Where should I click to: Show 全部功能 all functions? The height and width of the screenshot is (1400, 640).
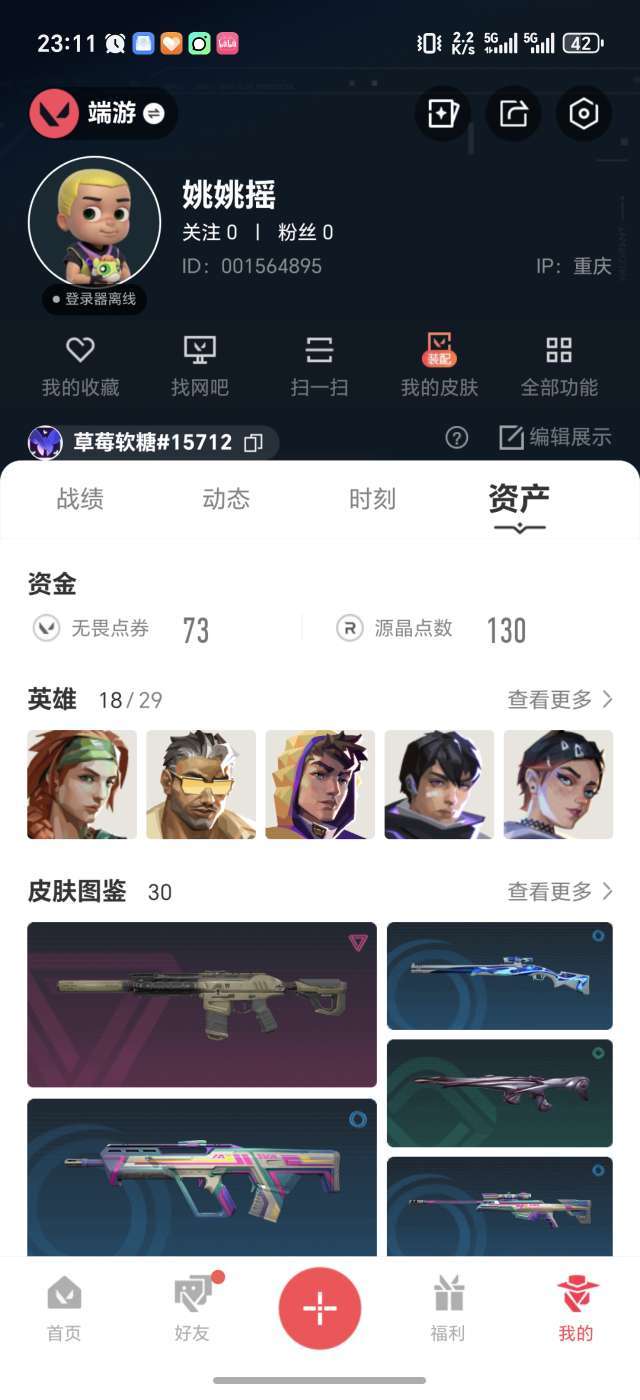click(x=559, y=366)
